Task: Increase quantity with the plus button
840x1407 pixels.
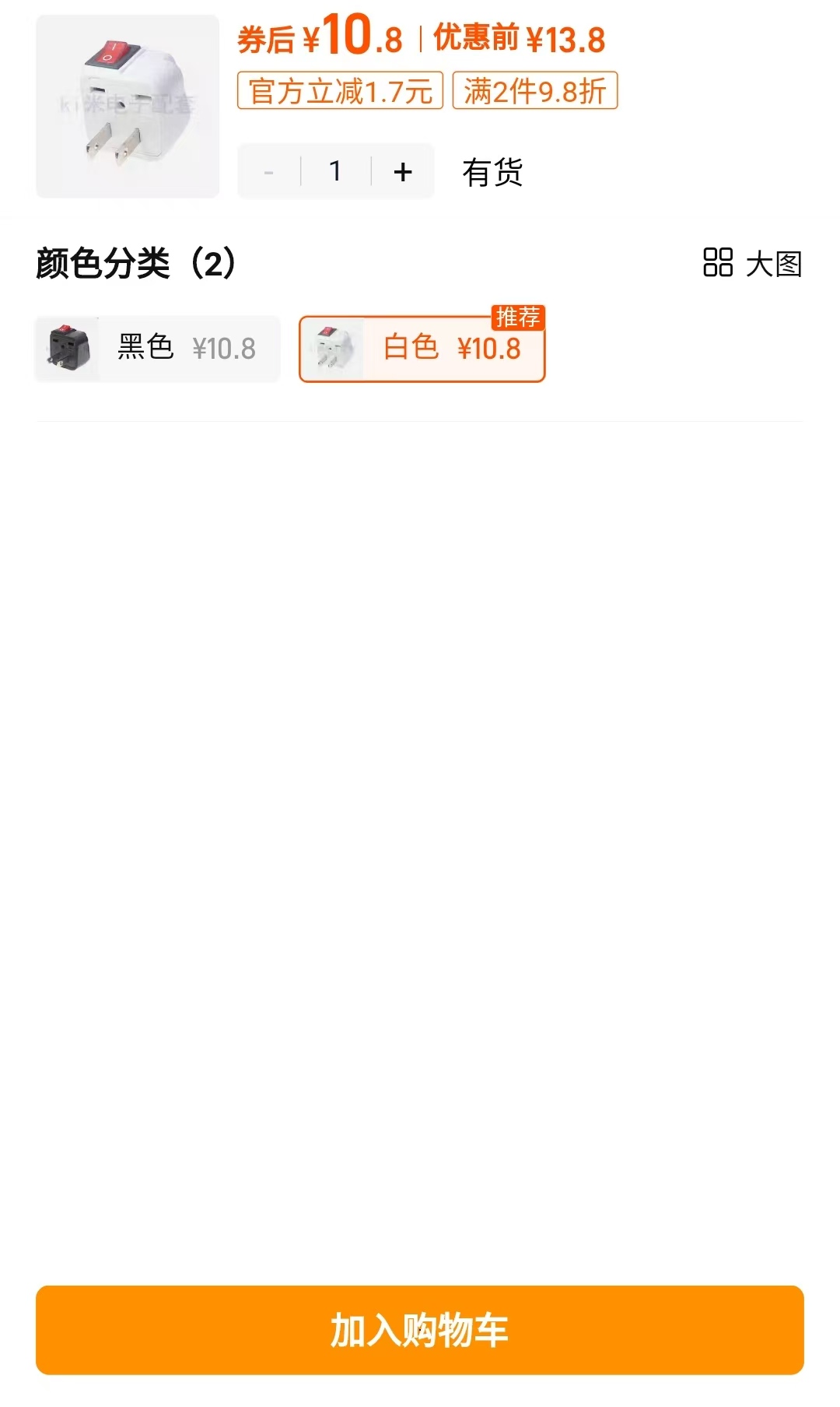Action: [x=403, y=171]
